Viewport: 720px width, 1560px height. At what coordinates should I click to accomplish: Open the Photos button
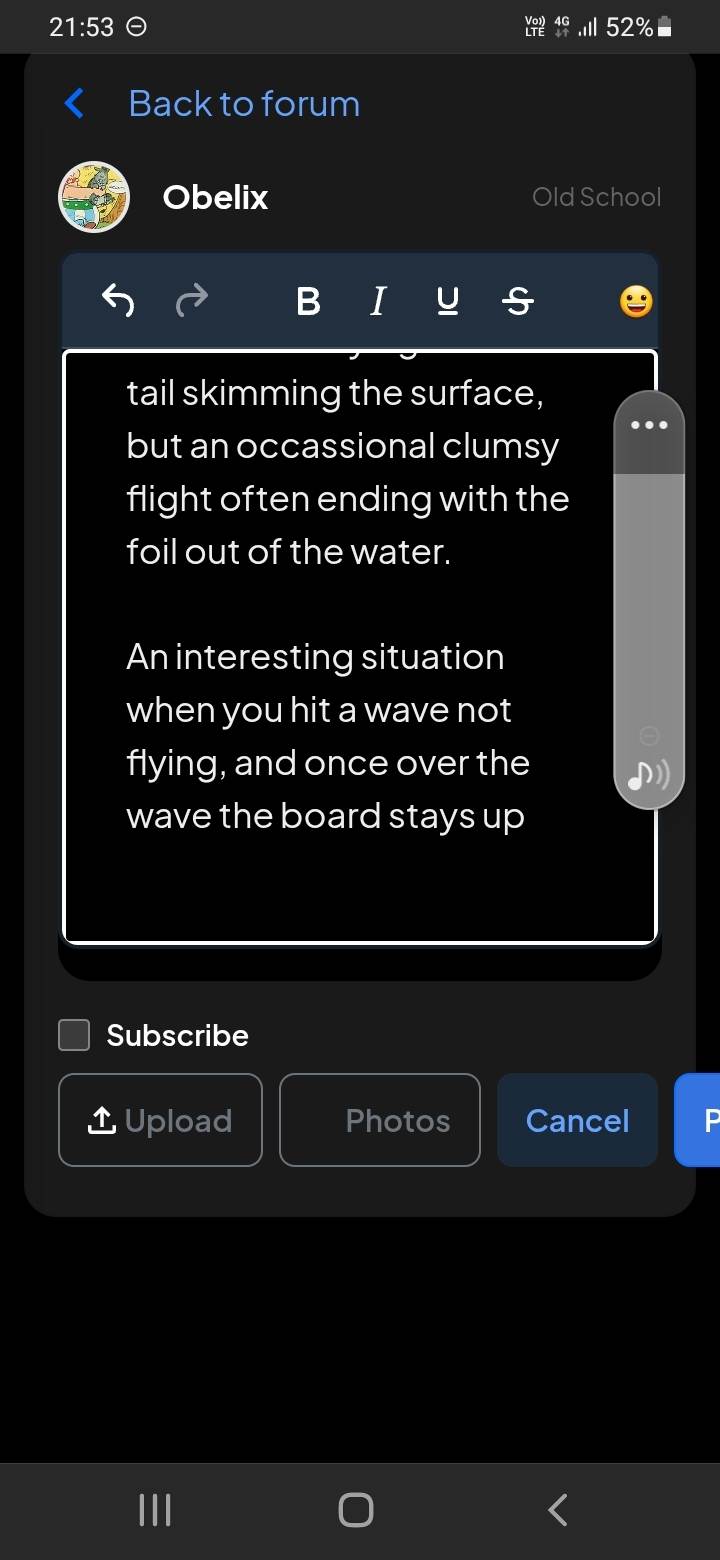380,1120
